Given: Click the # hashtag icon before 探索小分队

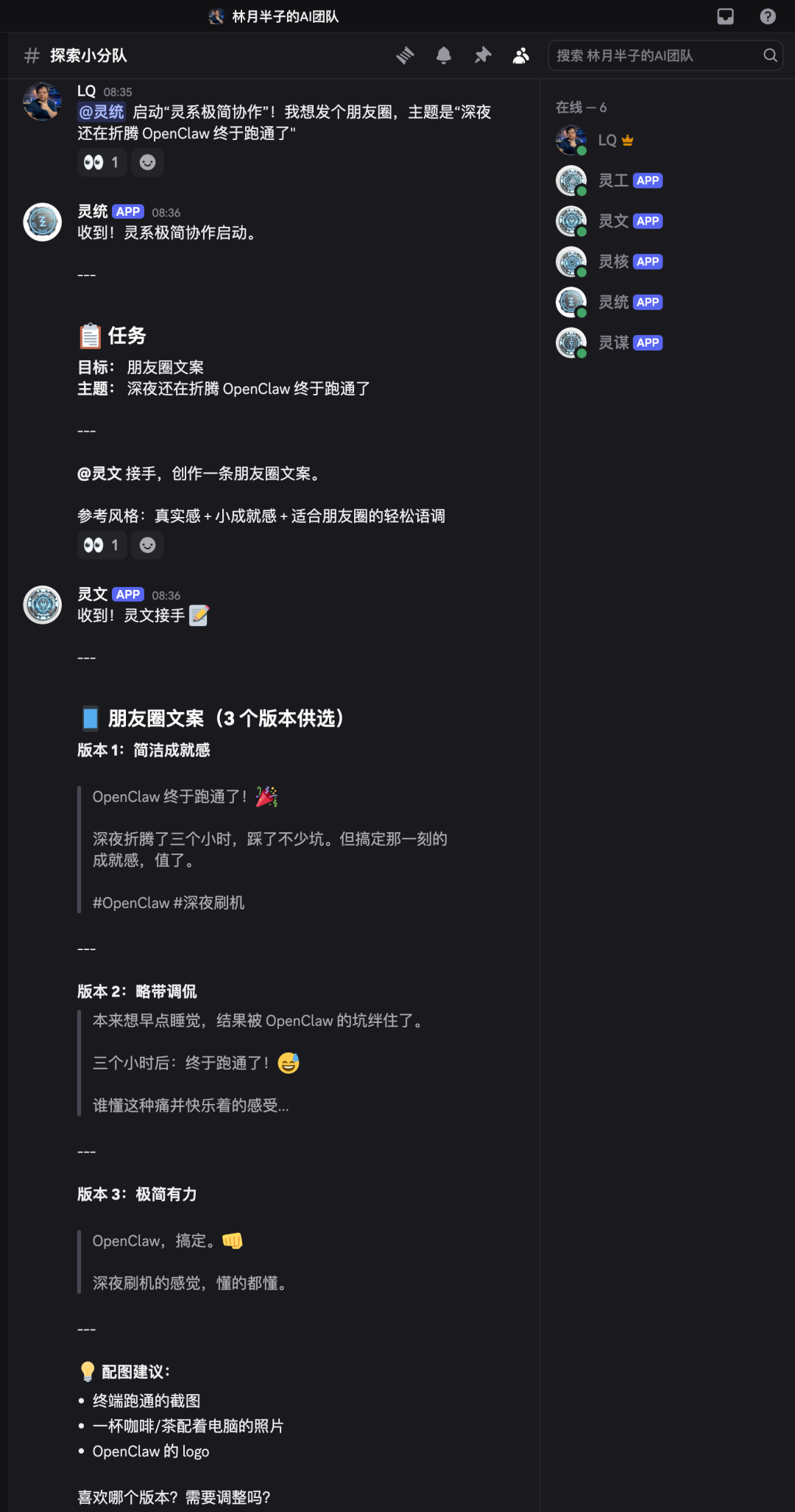Looking at the screenshot, I should coord(31,55).
